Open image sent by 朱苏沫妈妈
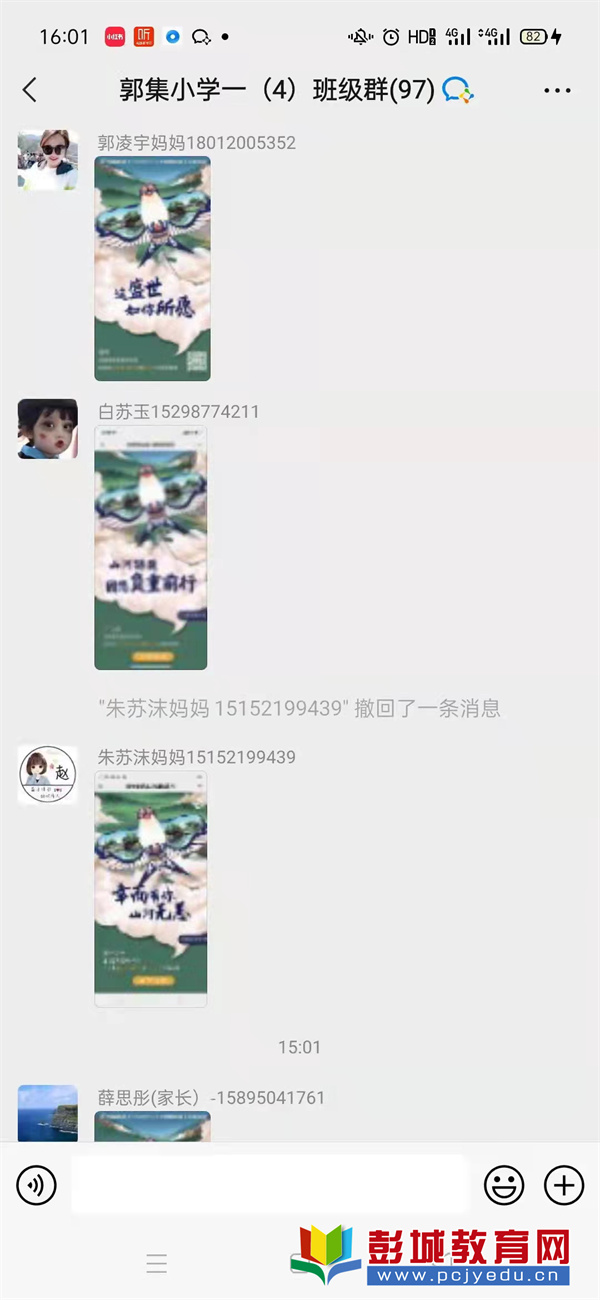600x1300 pixels. [151, 889]
